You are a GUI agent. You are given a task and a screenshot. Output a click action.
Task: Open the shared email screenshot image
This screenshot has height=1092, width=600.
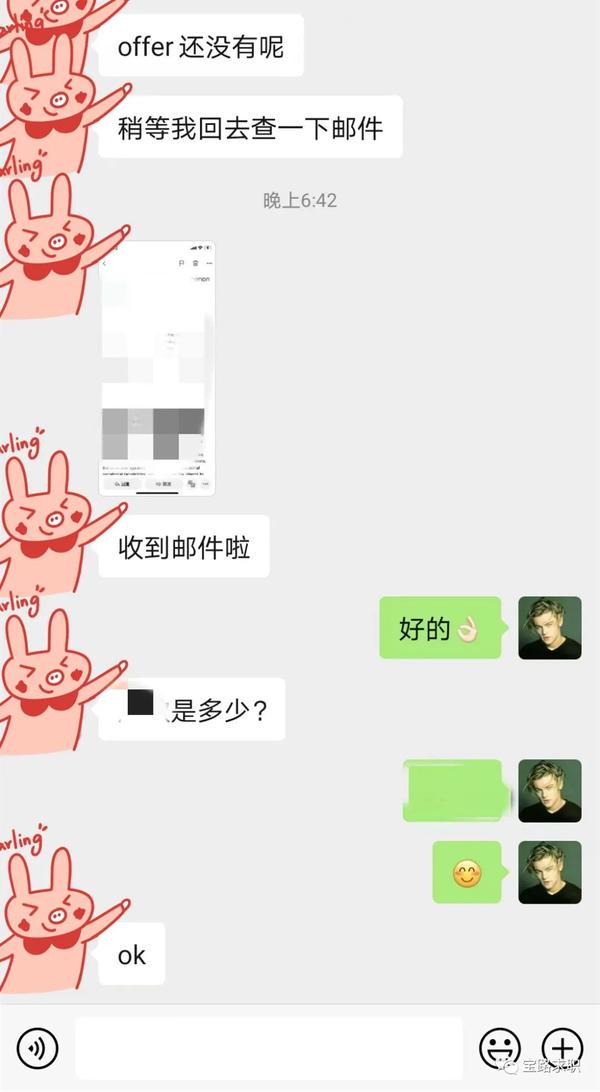(157, 368)
